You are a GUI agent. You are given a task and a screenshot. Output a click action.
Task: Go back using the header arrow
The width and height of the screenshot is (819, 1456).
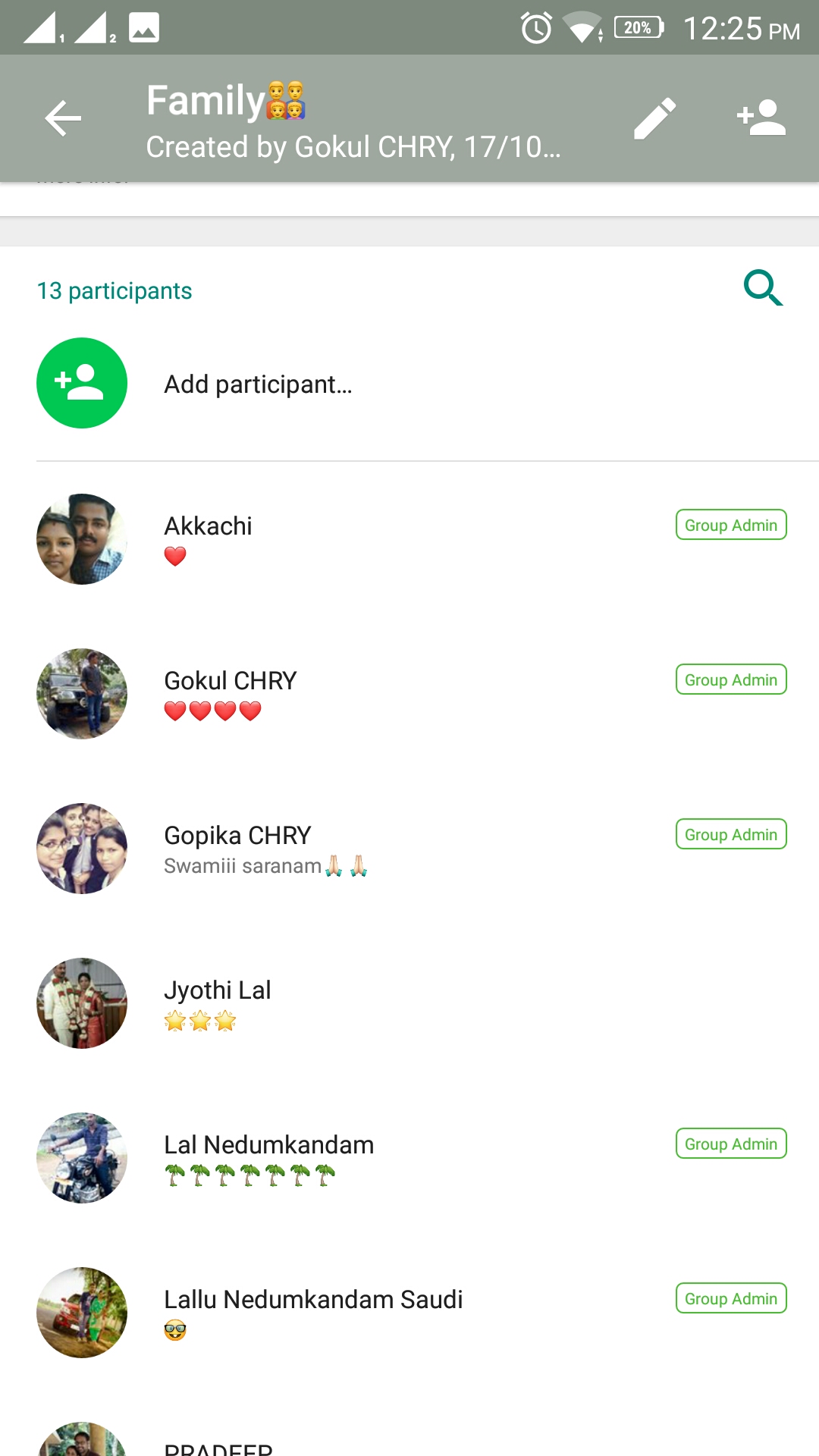63,118
